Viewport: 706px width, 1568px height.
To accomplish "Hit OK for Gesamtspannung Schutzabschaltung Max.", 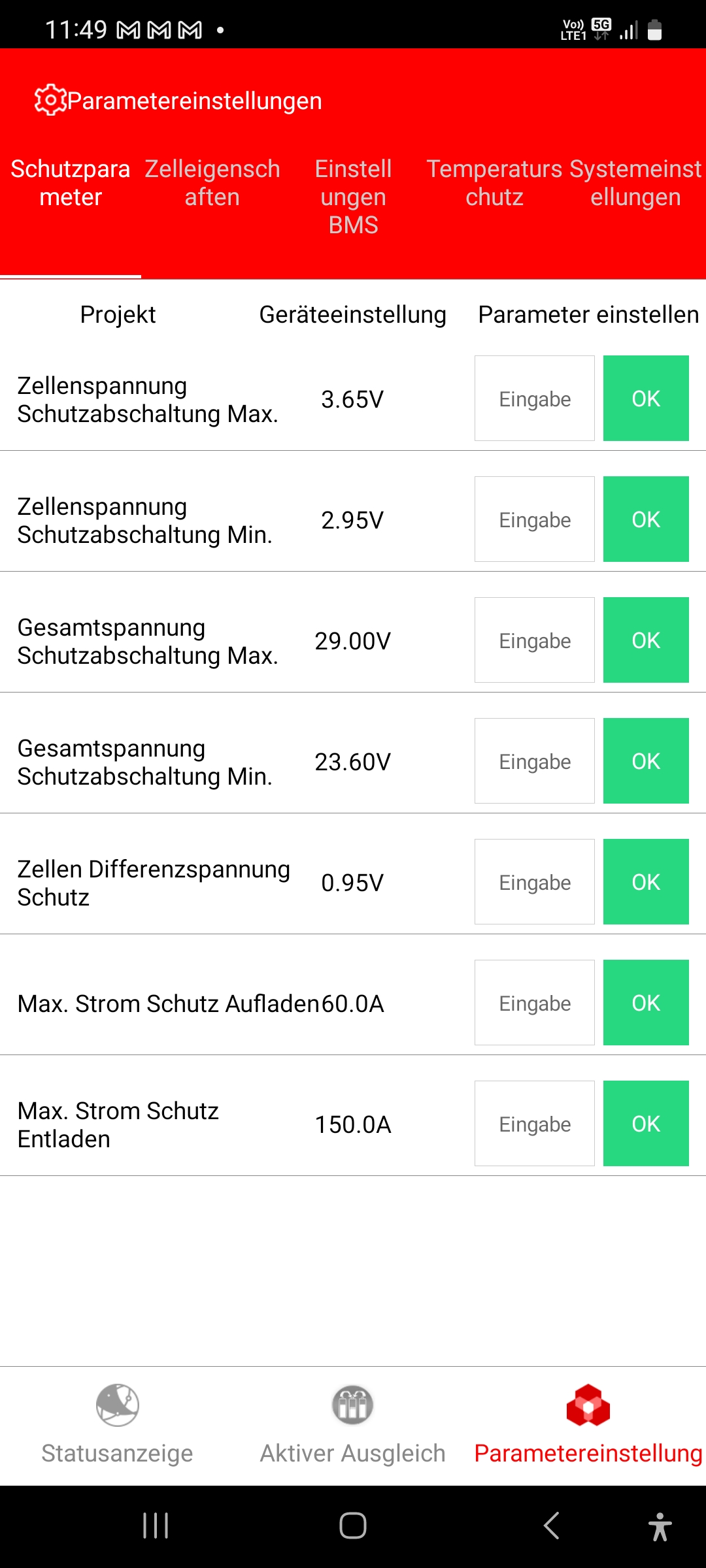I will (x=646, y=640).
